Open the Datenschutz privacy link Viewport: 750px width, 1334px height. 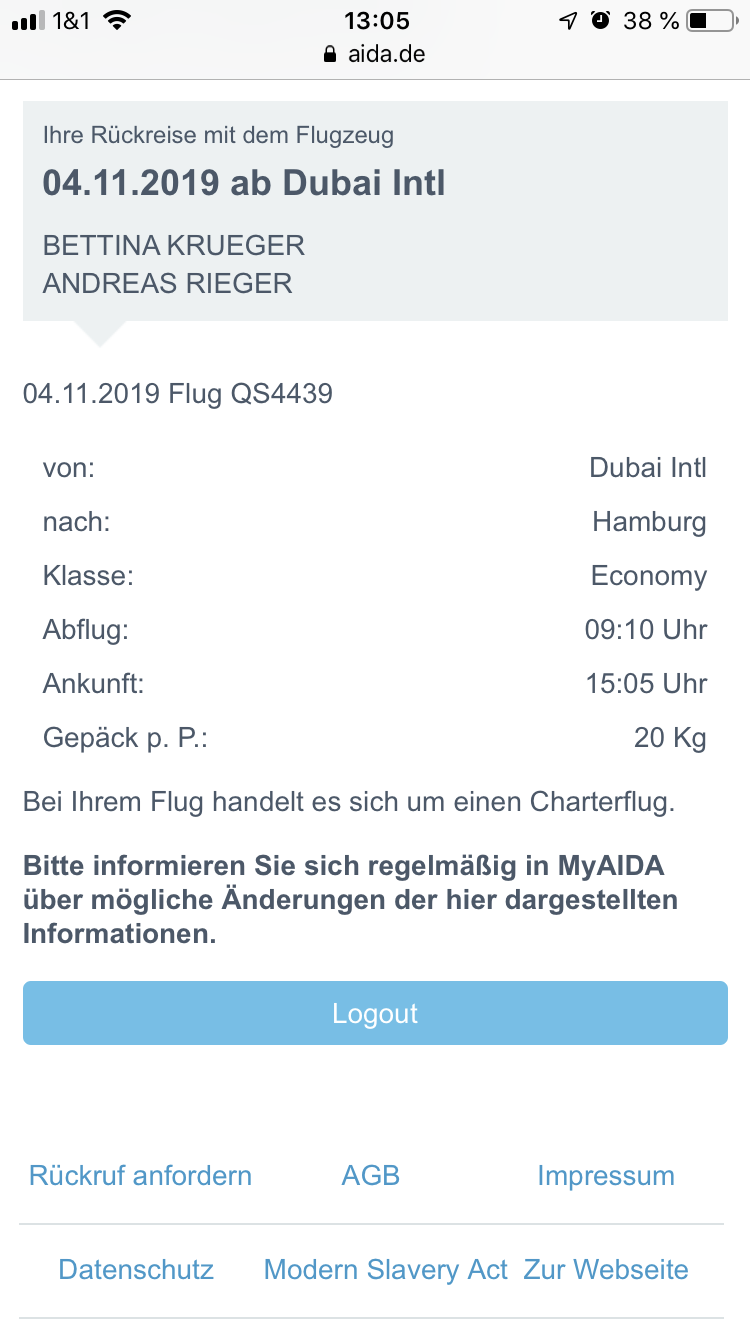[x=136, y=1270]
